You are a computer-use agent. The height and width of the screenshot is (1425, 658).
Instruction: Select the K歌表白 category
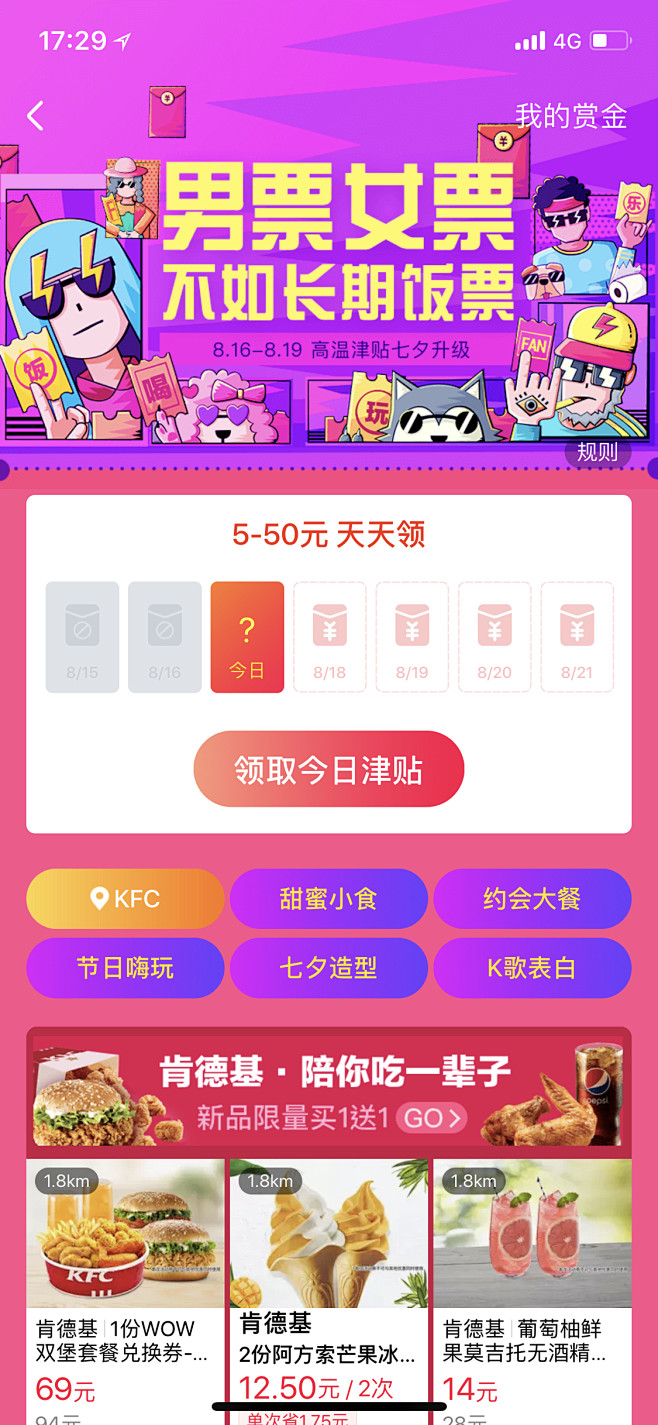pos(531,967)
